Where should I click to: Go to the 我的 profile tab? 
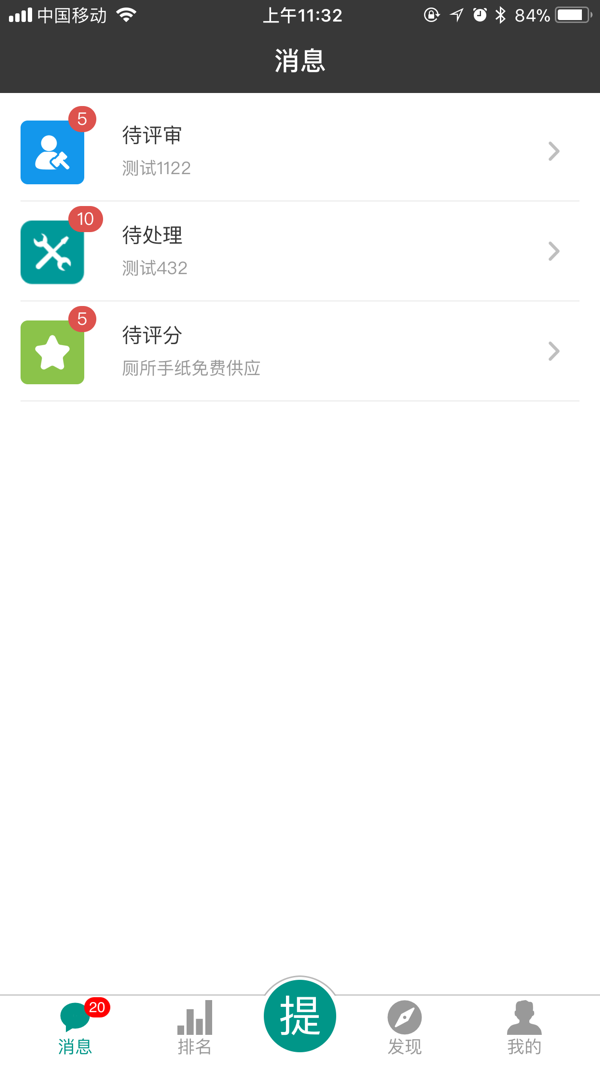click(x=524, y=1029)
